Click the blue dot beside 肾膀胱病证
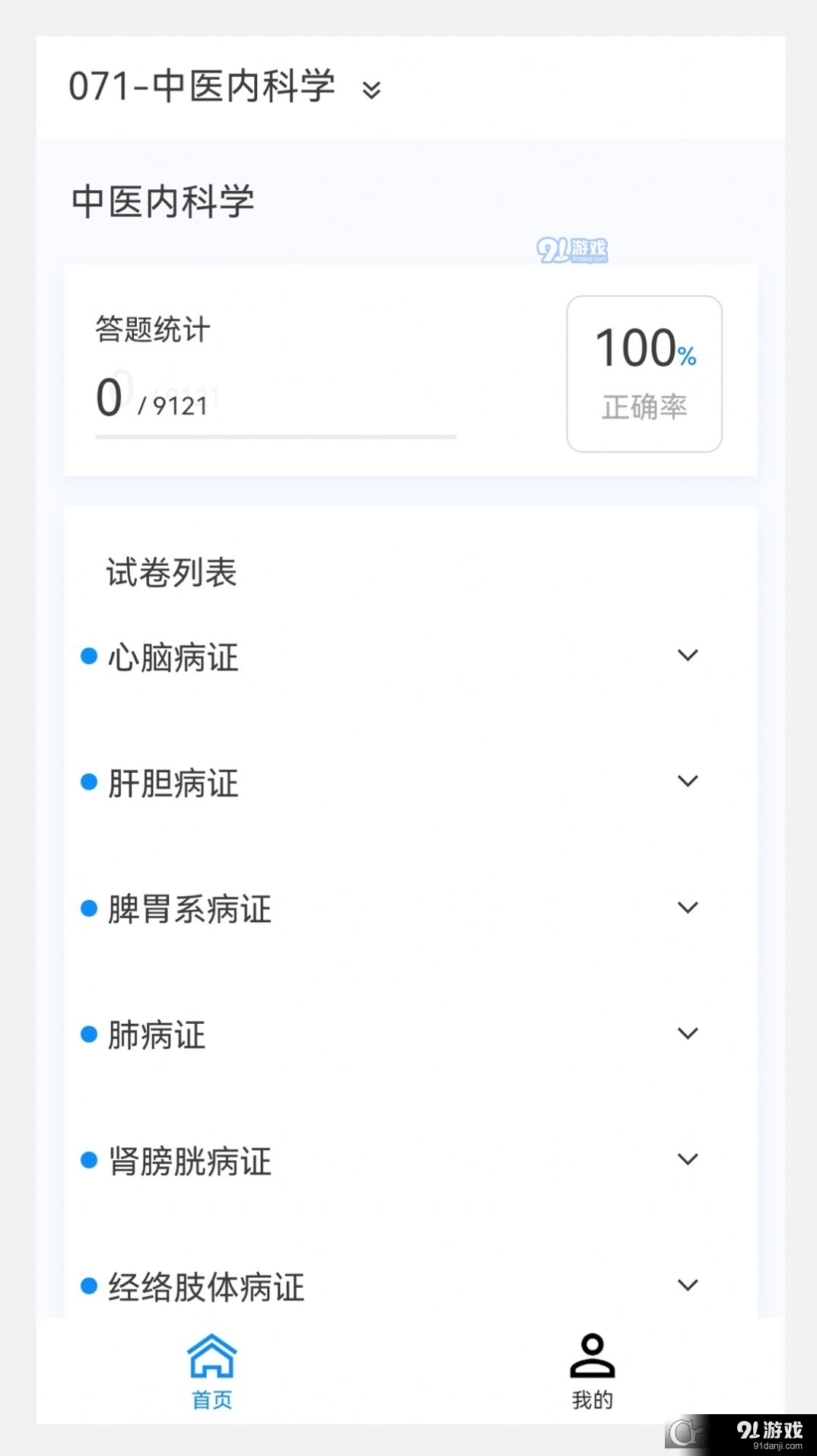817x1456 pixels. coord(88,1159)
